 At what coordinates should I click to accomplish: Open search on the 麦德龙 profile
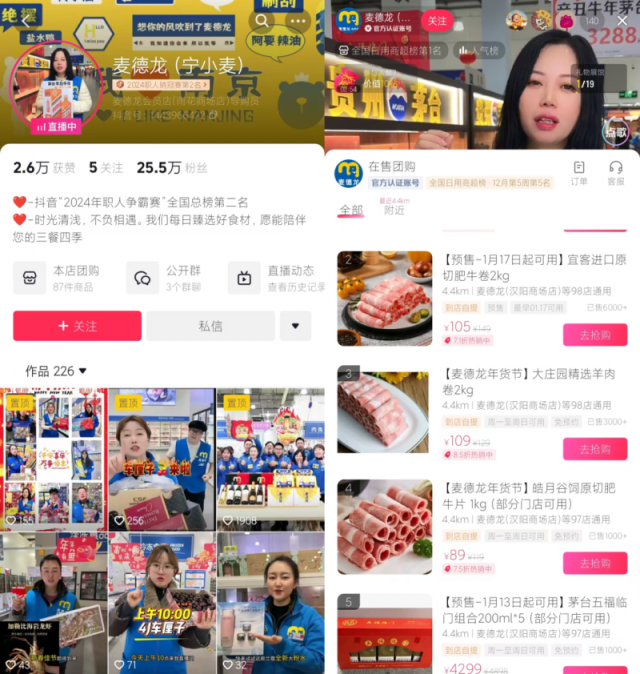[263, 19]
